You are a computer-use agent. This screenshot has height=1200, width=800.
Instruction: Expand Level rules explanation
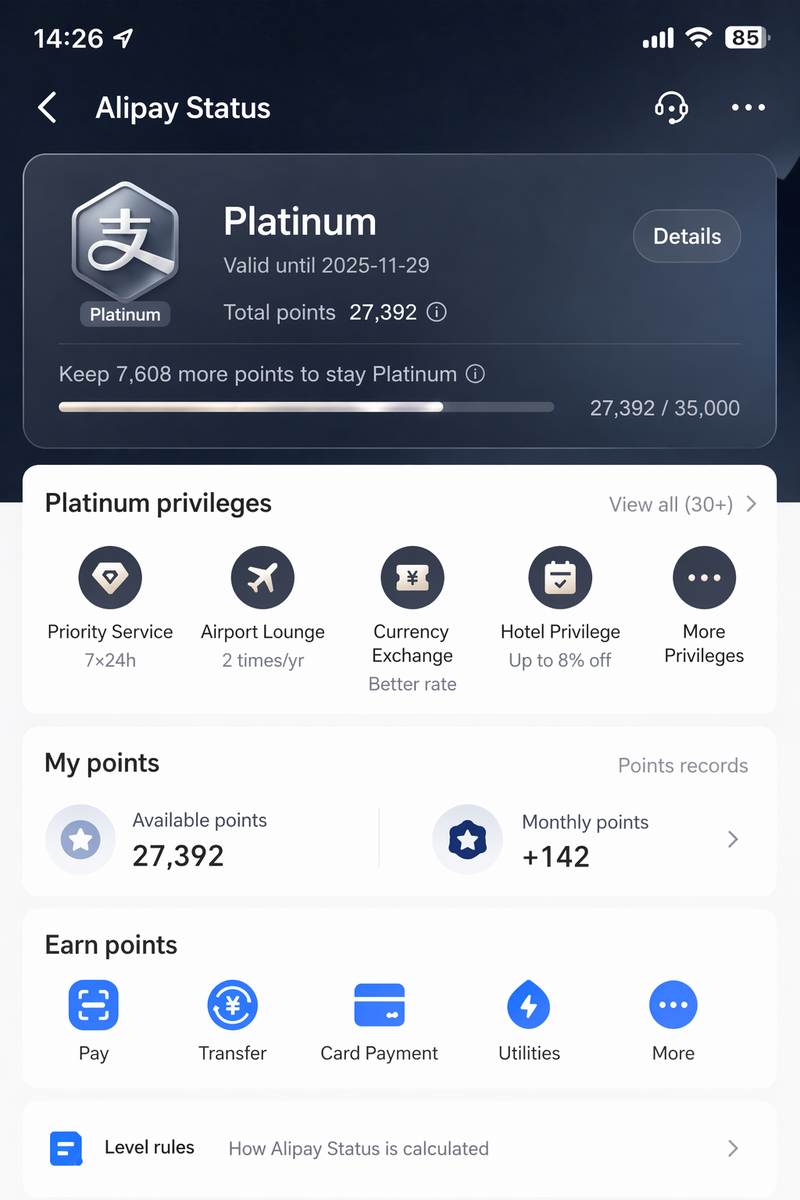(733, 1148)
